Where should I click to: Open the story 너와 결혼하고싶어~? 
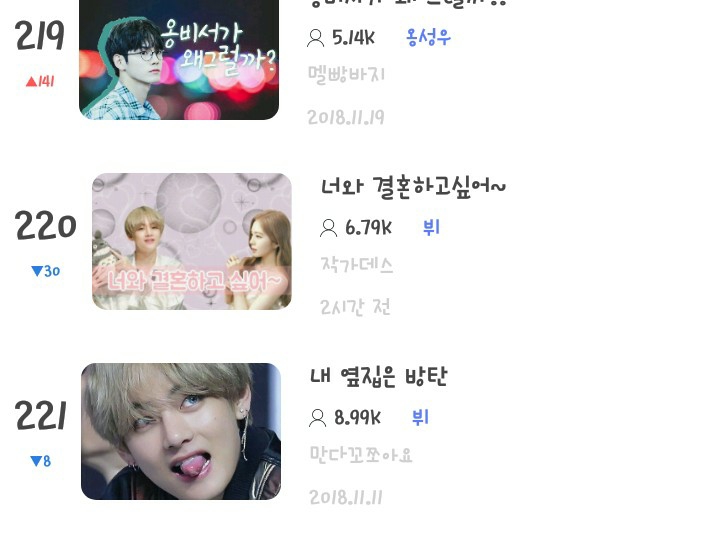pyautogui.click(x=413, y=187)
